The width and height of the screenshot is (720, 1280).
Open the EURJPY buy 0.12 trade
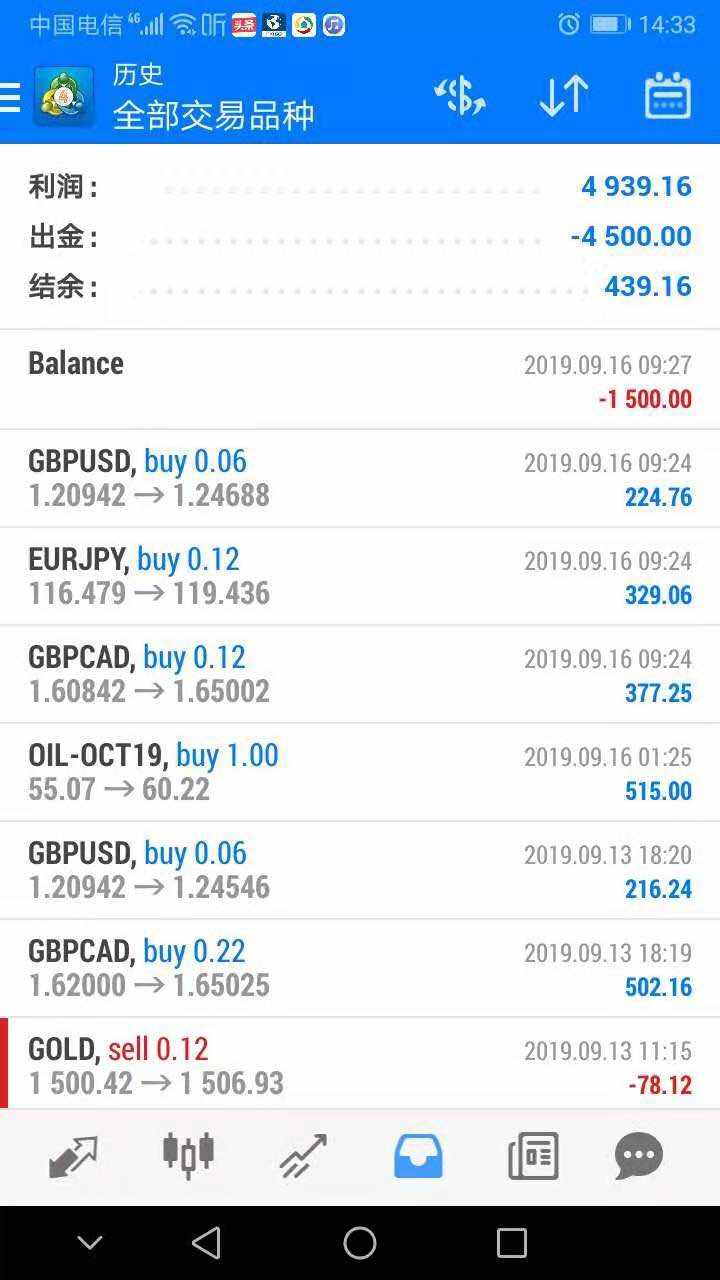(x=360, y=576)
